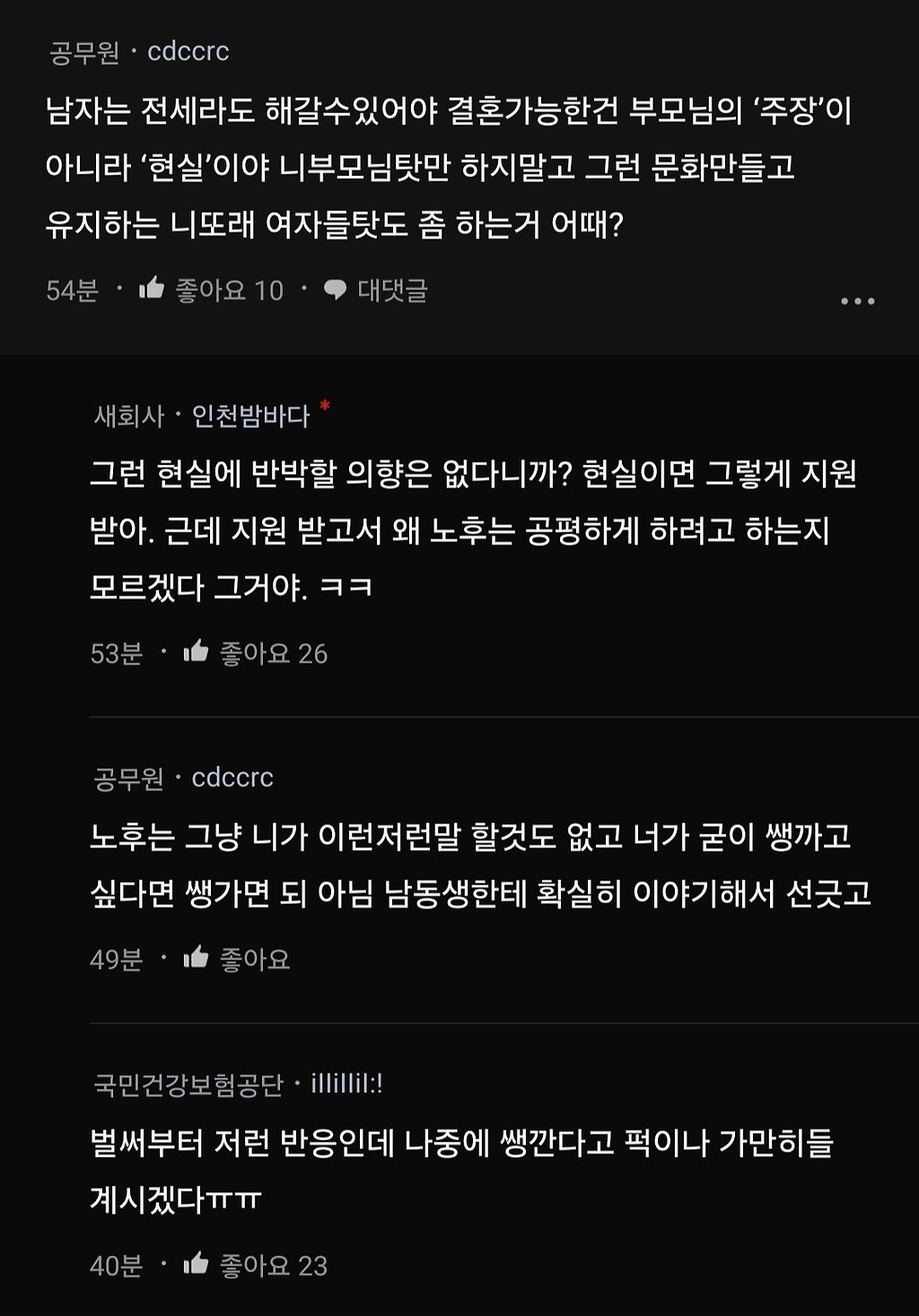Reply to cdccrc's top comment via 대댓글
The width and height of the screenshot is (919, 1316).
375,290
